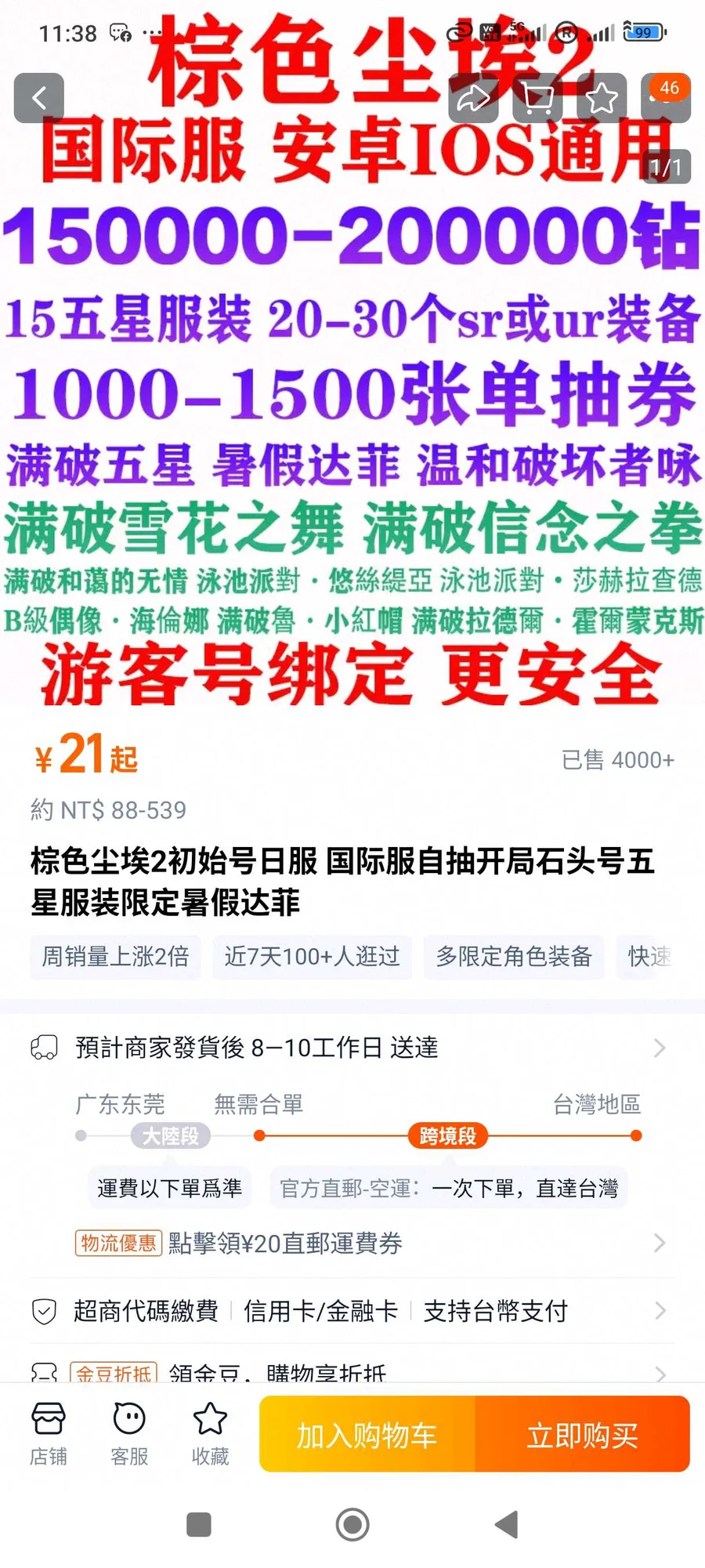Visit the seller's 店铺
This screenshot has height=1568, width=705.
(49, 1434)
